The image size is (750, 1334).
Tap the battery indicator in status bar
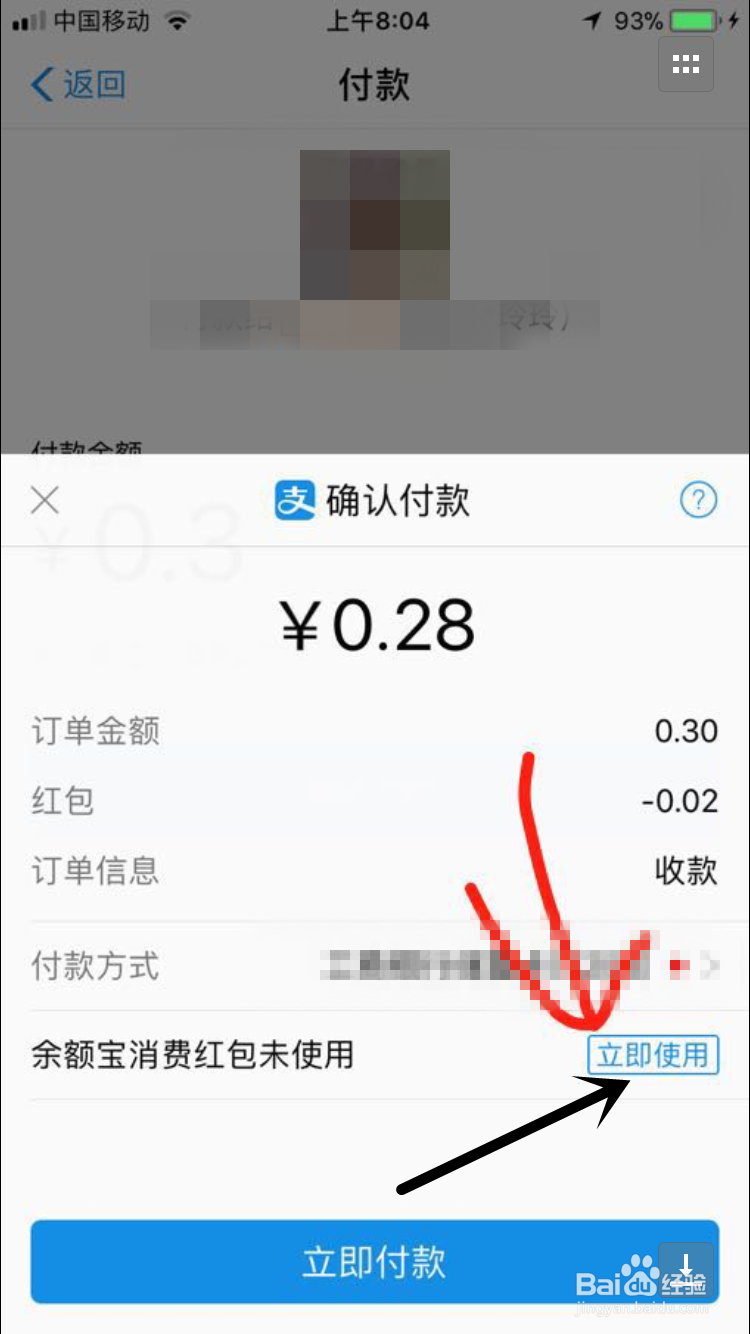tap(693, 18)
